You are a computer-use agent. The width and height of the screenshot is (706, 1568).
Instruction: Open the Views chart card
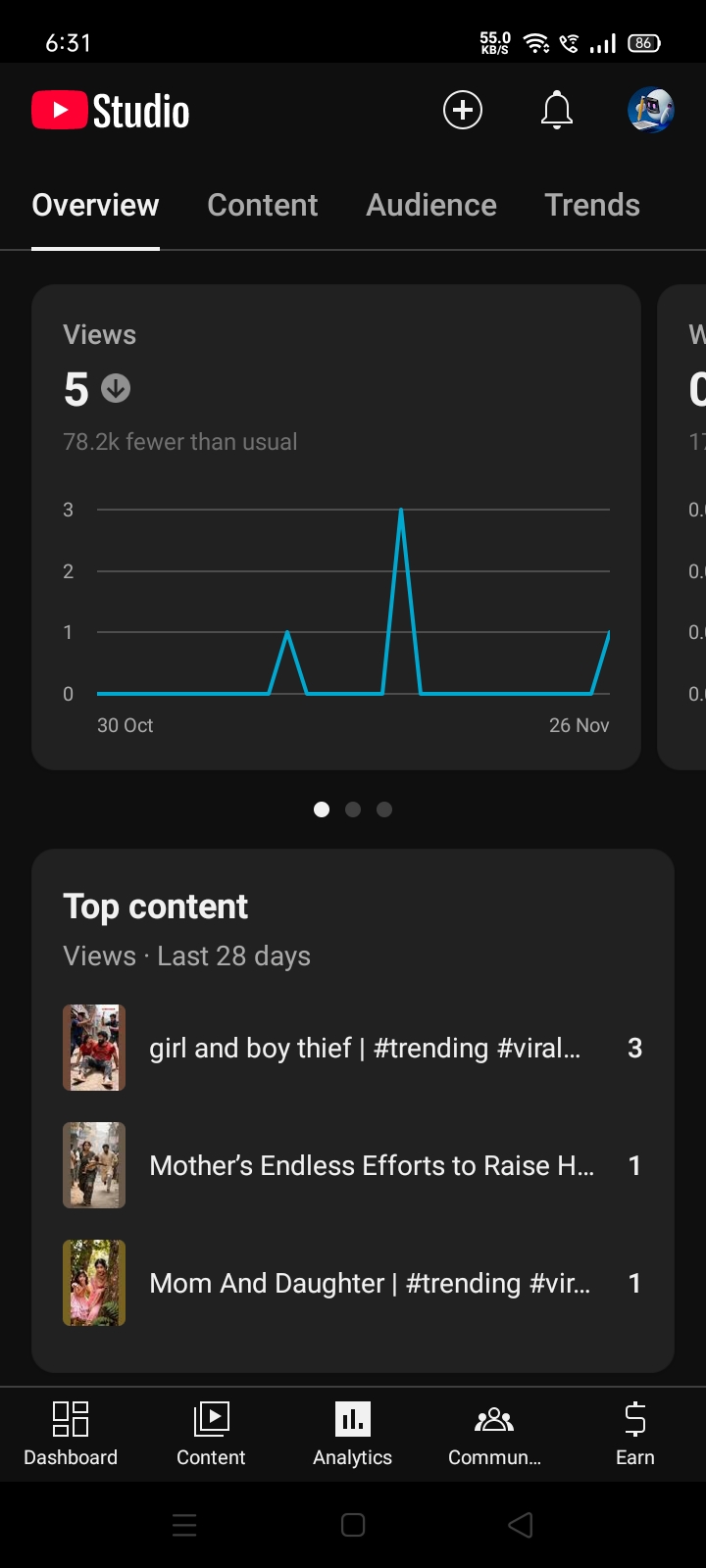pos(336,526)
